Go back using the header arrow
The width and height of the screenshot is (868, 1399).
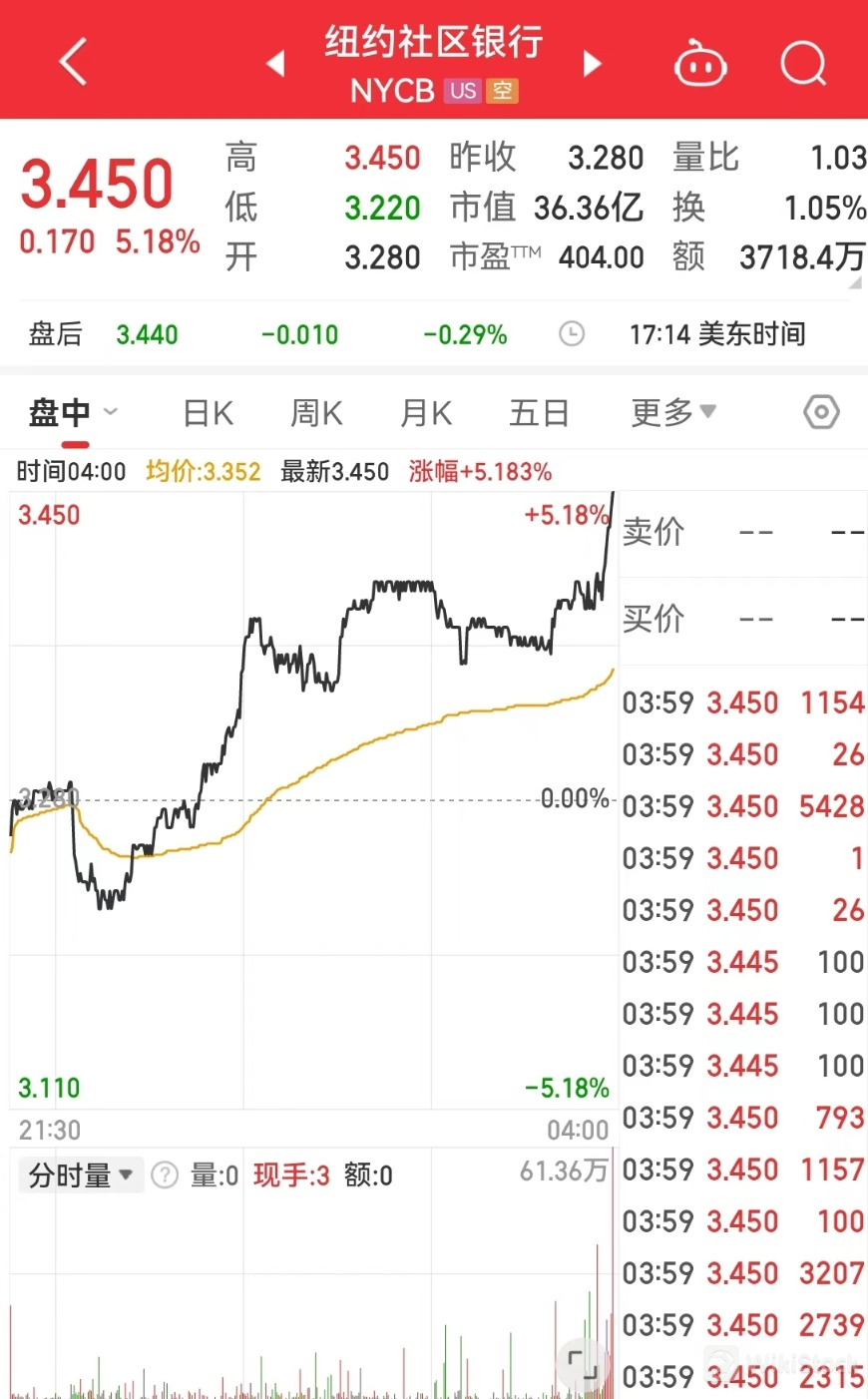(x=74, y=62)
